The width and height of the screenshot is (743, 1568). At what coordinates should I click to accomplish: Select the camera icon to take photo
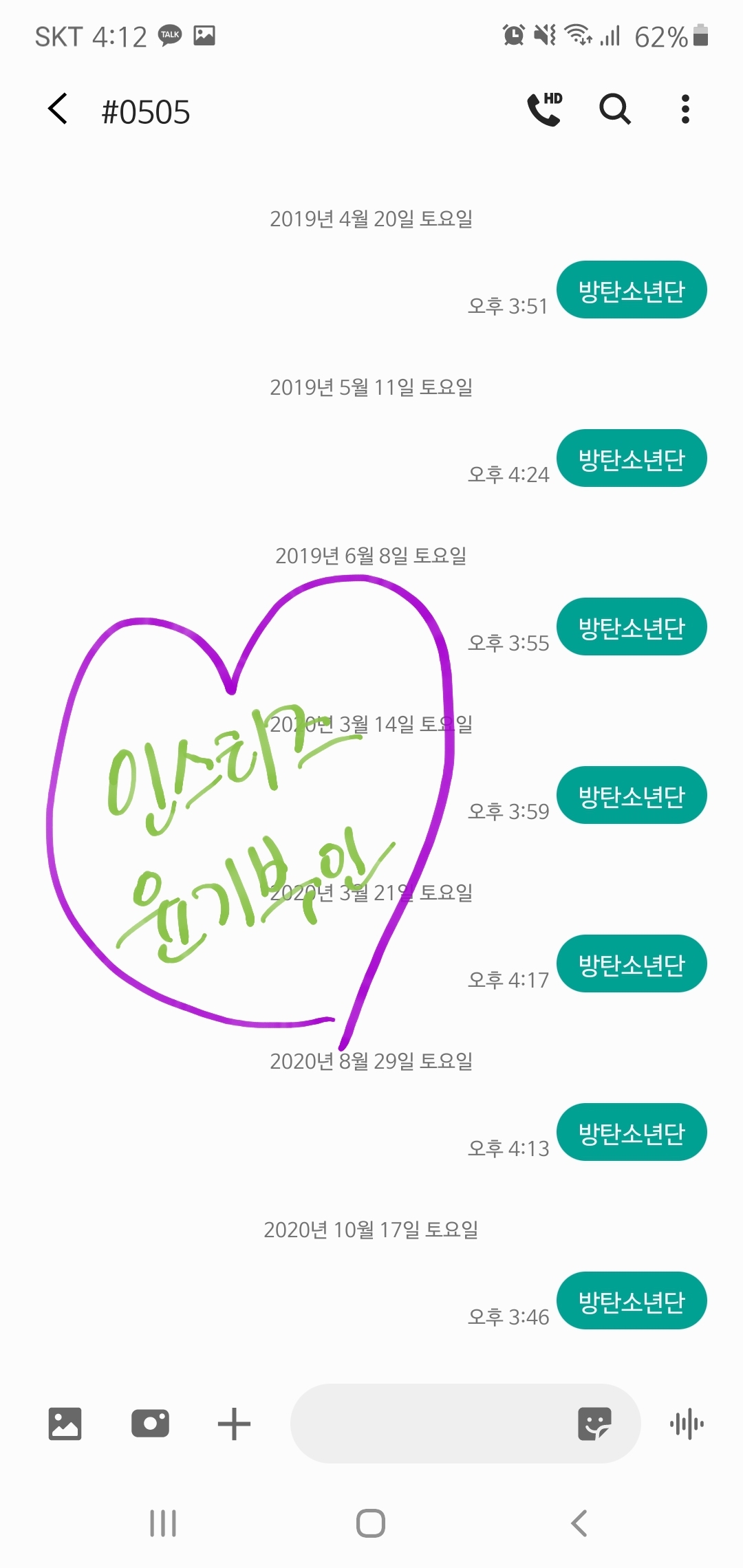[x=149, y=1424]
